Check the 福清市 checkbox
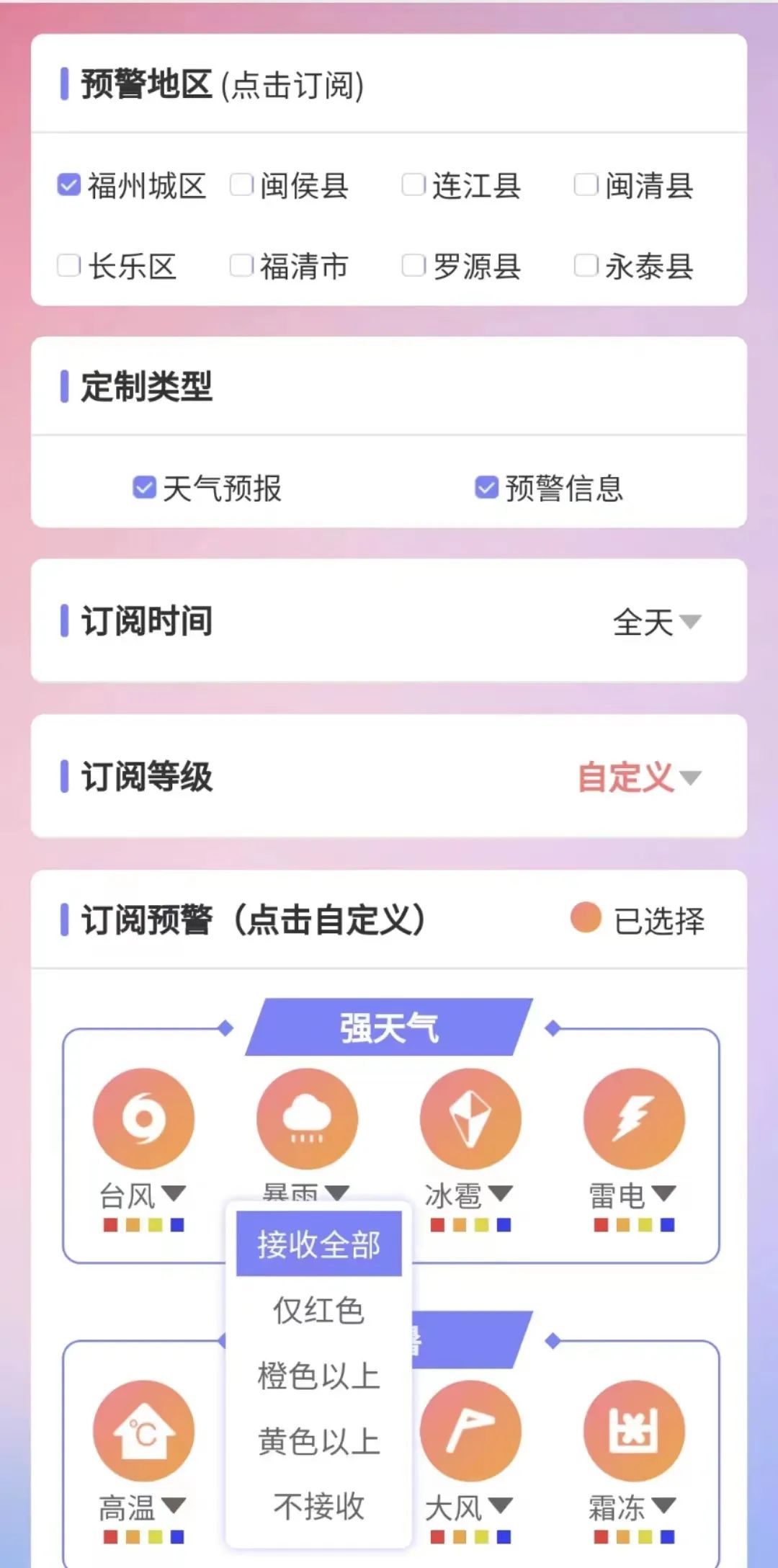Image resolution: width=778 pixels, height=1568 pixels. point(241,265)
